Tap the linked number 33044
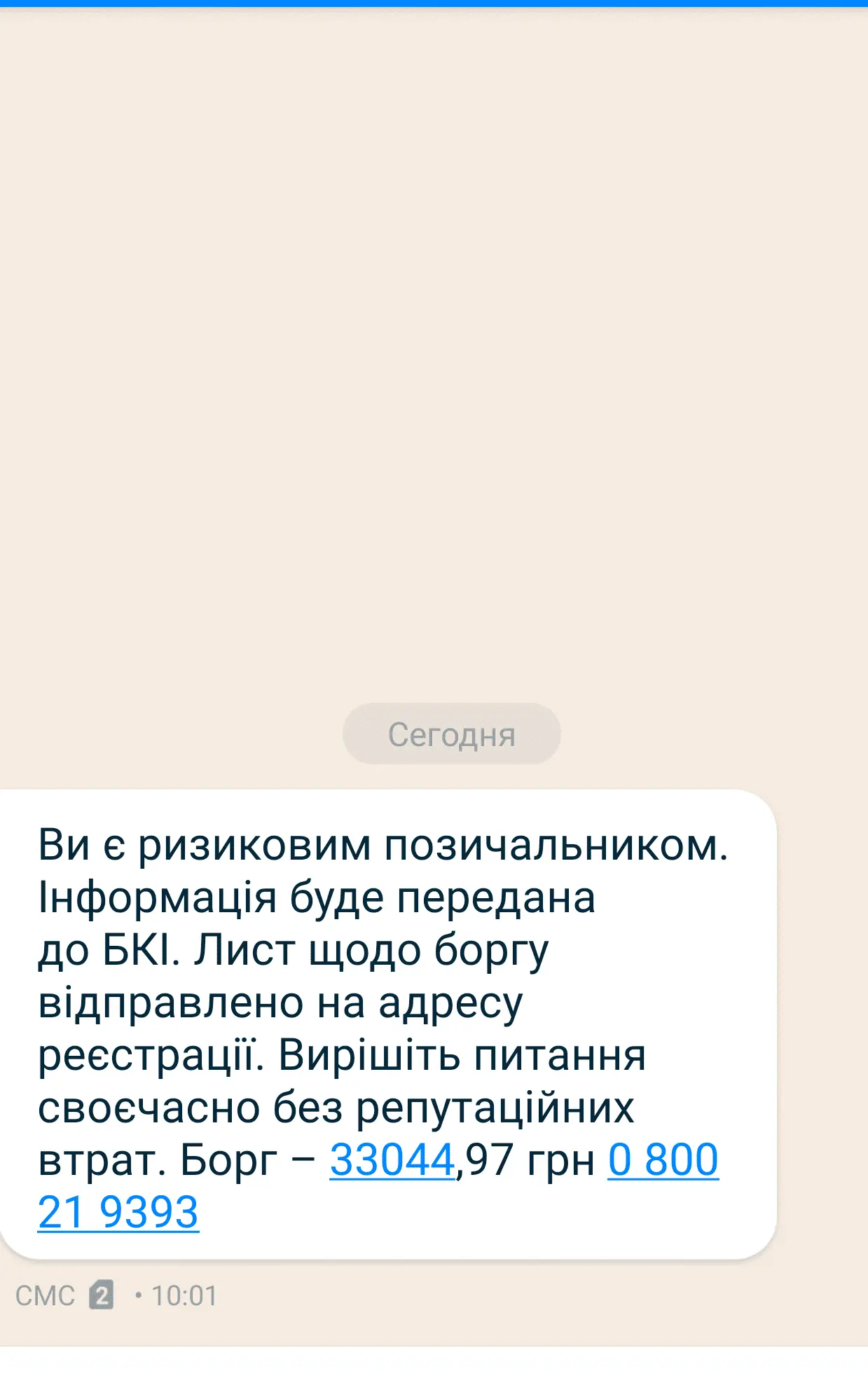Image resolution: width=868 pixels, height=1383 pixels. pos(392,1160)
